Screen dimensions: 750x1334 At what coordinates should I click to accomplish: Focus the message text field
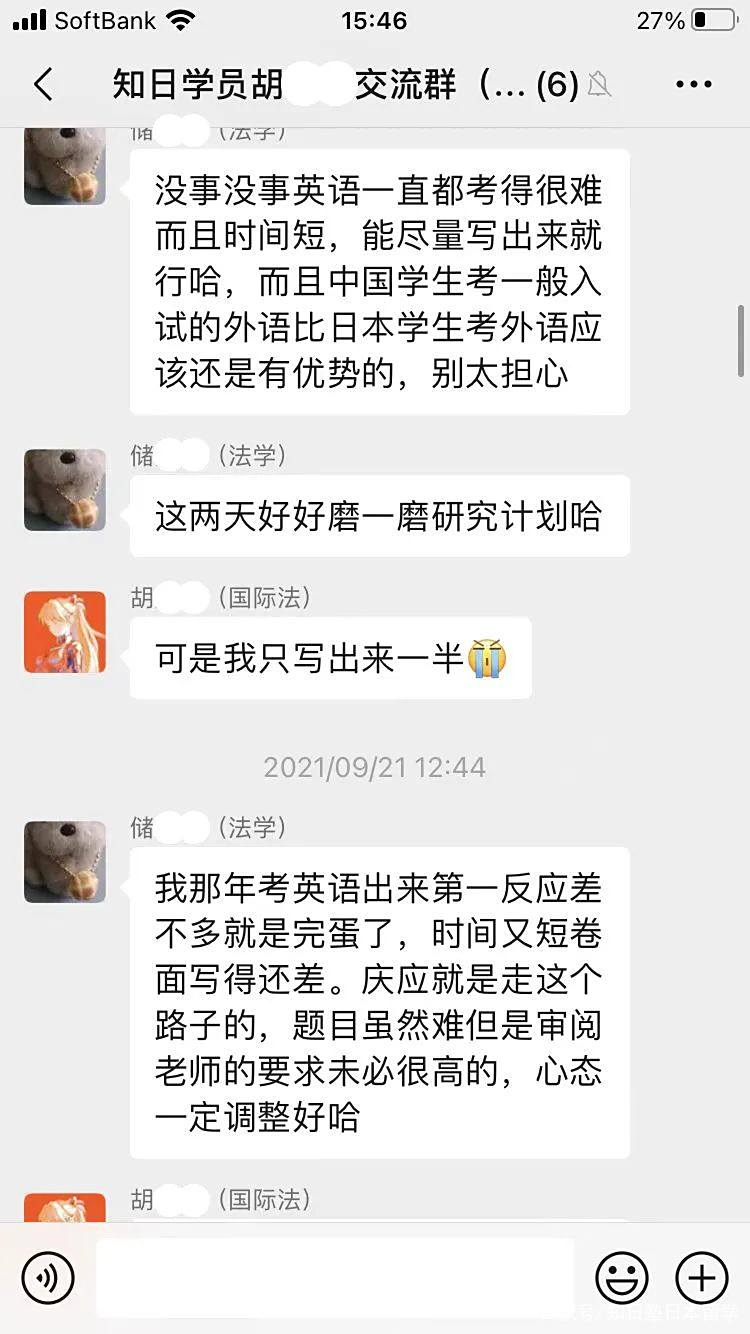click(x=335, y=1277)
